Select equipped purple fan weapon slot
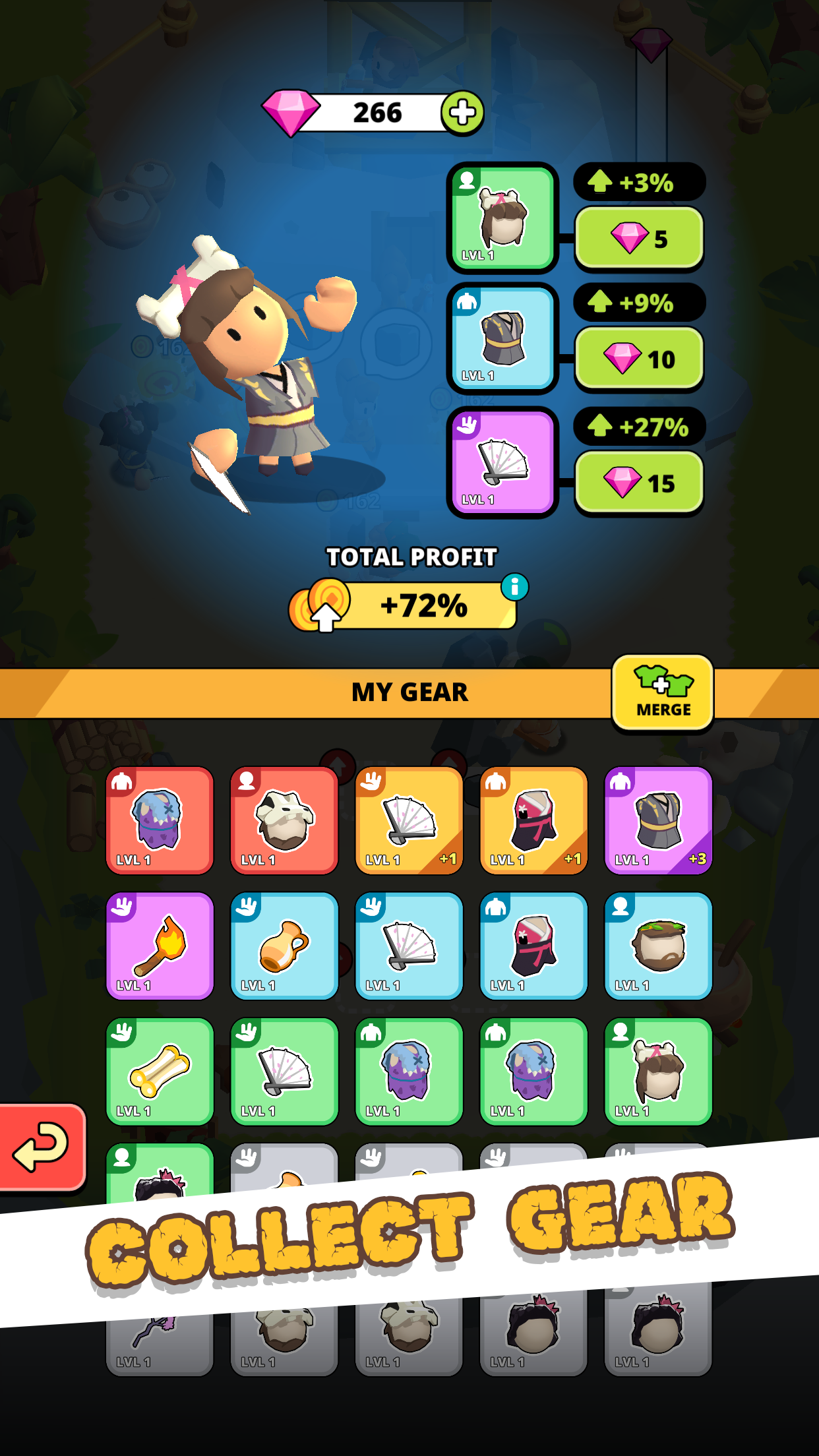Viewport: 819px width, 1456px height. click(x=502, y=462)
